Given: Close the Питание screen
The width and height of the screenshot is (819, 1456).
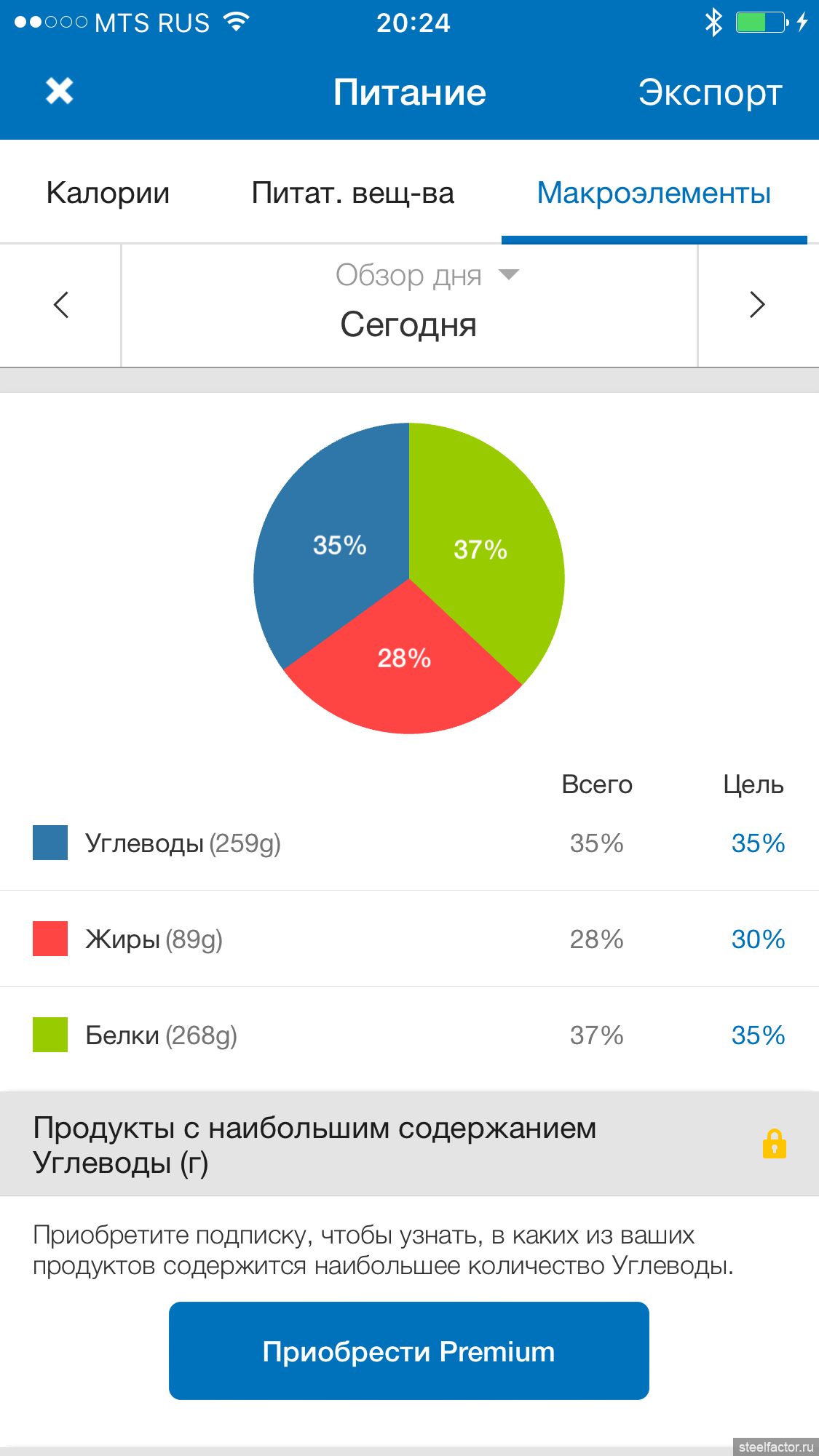Looking at the screenshot, I should tap(59, 92).
